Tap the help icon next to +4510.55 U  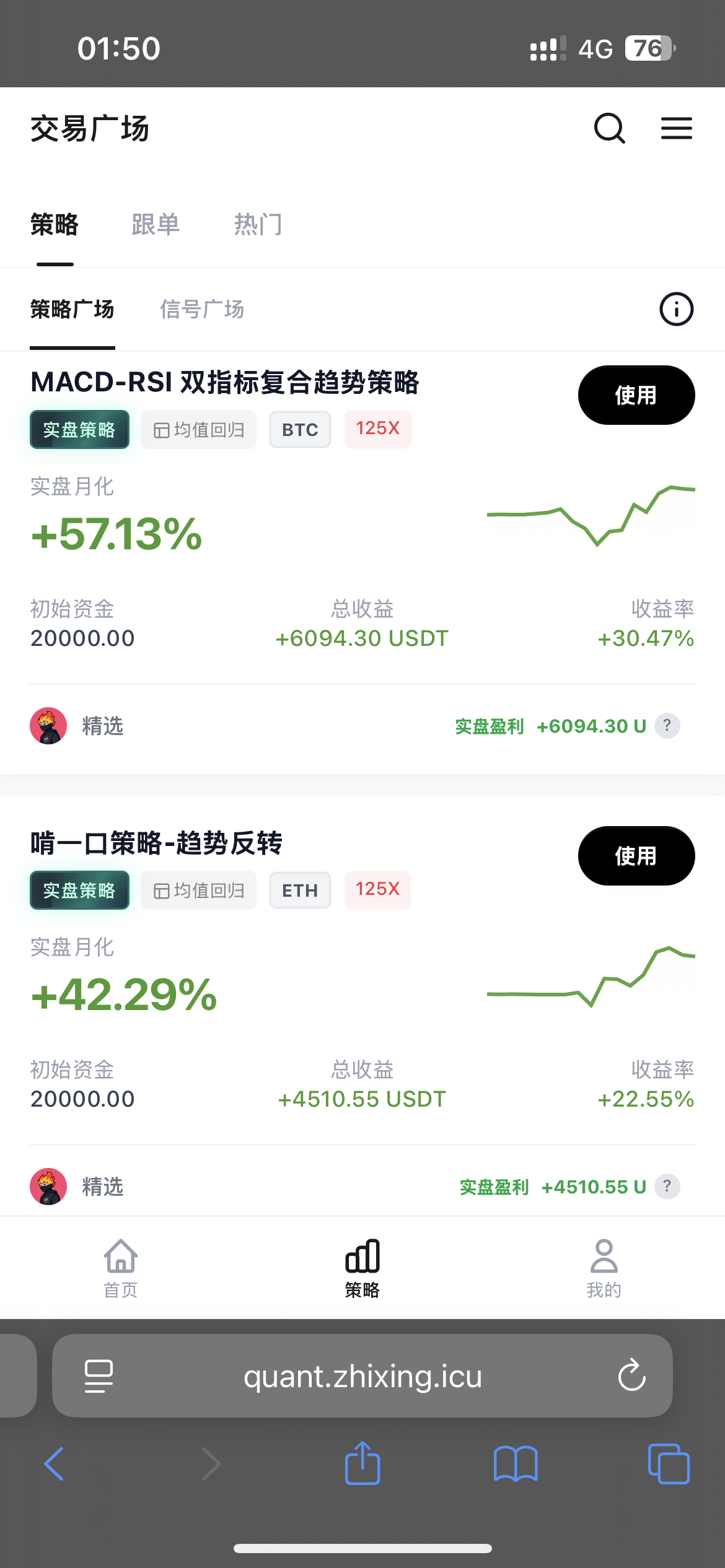(x=667, y=1186)
